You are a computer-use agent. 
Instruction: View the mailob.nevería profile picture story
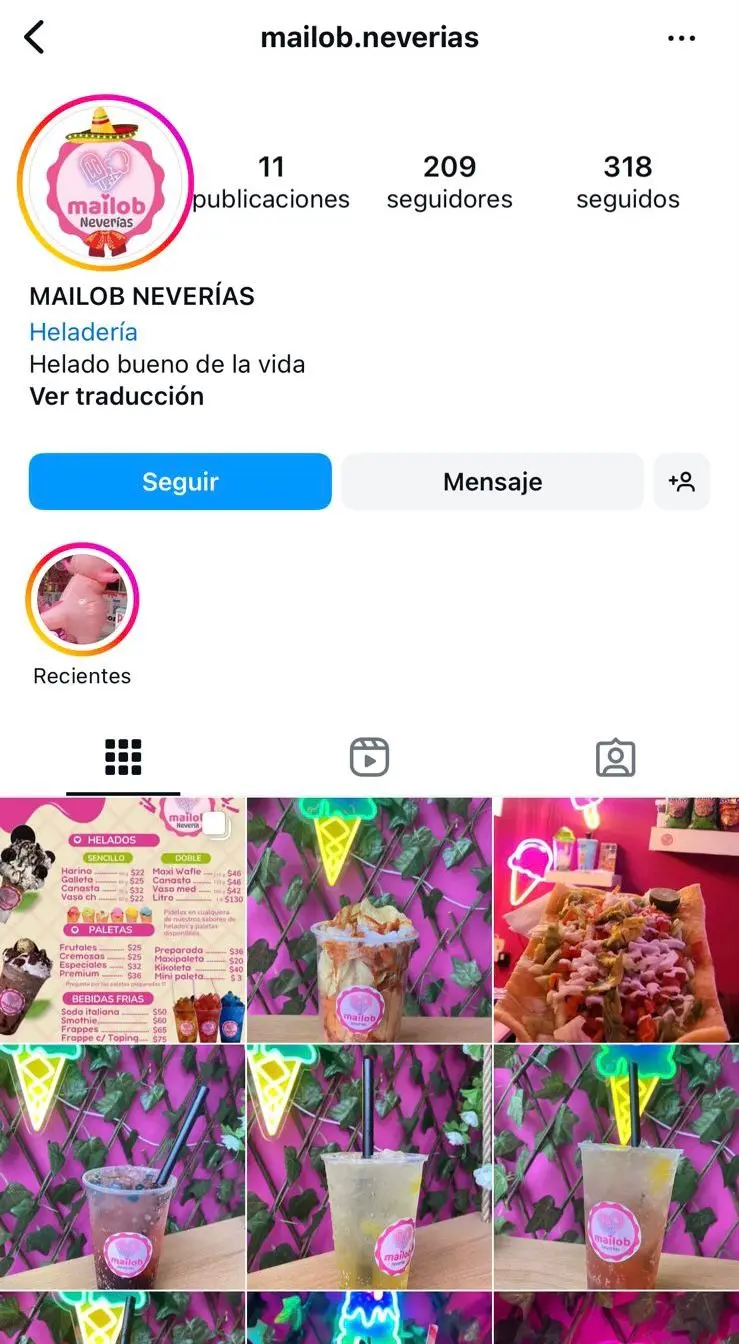click(105, 182)
